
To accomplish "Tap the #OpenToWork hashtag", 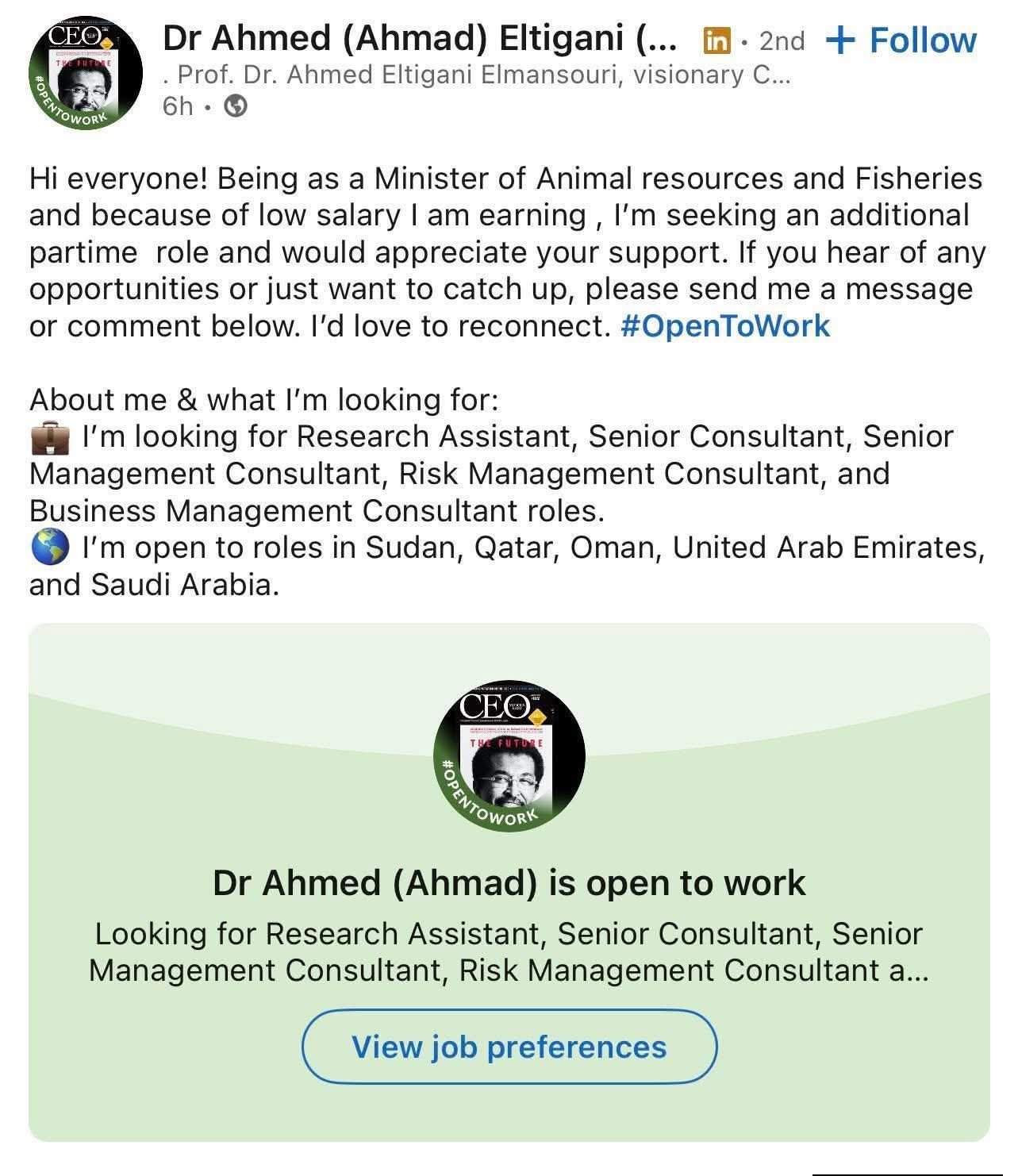I will (725, 326).
